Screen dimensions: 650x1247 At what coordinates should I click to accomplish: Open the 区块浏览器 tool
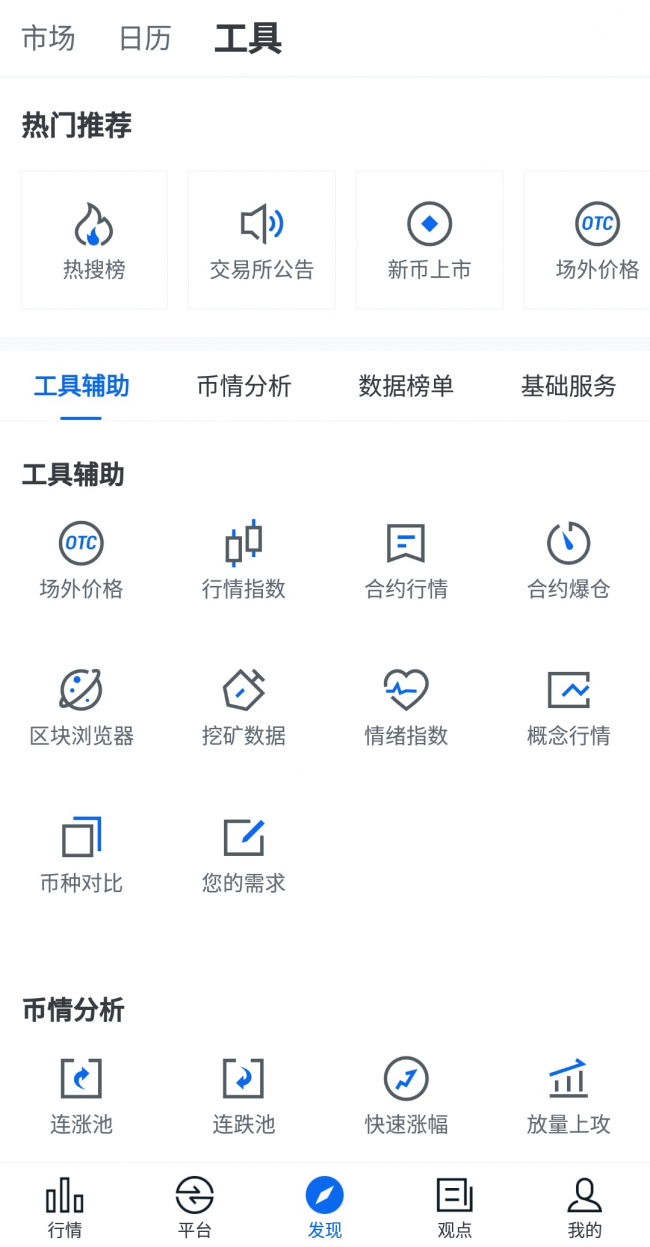pos(81,708)
